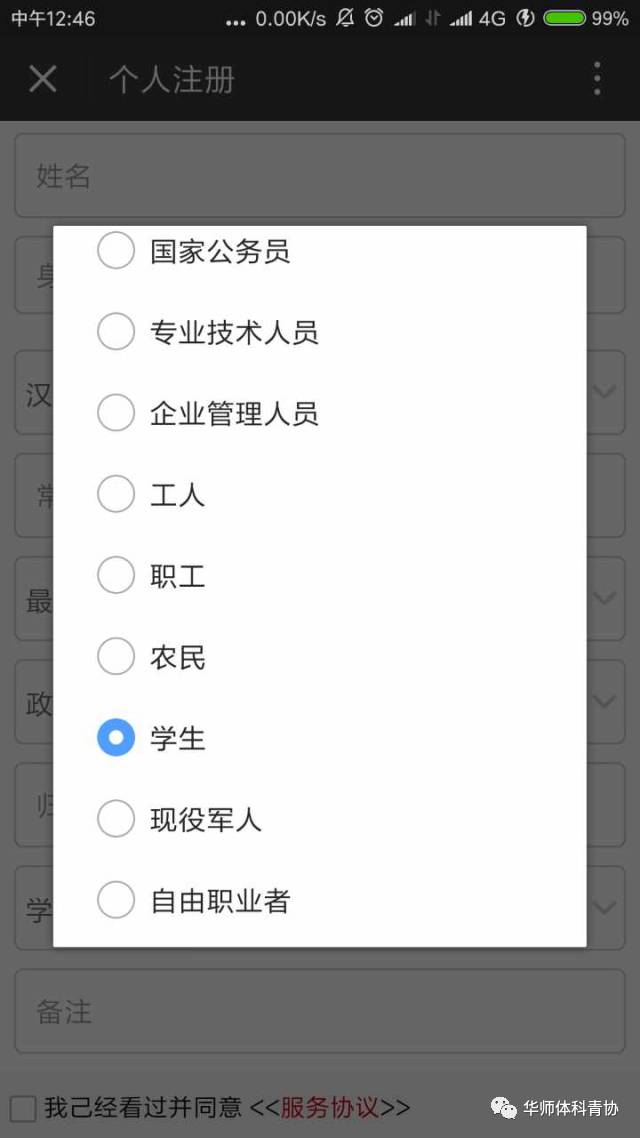This screenshot has height=1138, width=640.
Task: Tap the selected 学生 option
Action: tap(319, 738)
